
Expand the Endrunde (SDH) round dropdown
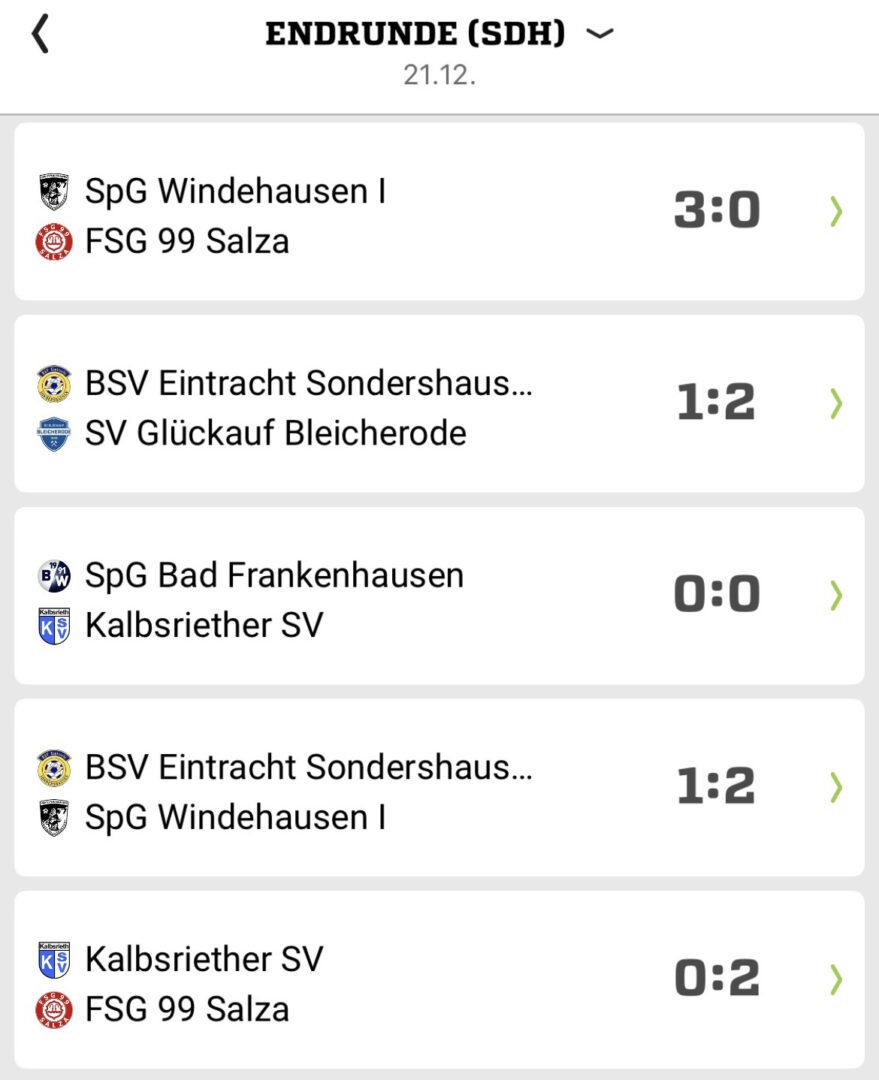coord(599,34)
